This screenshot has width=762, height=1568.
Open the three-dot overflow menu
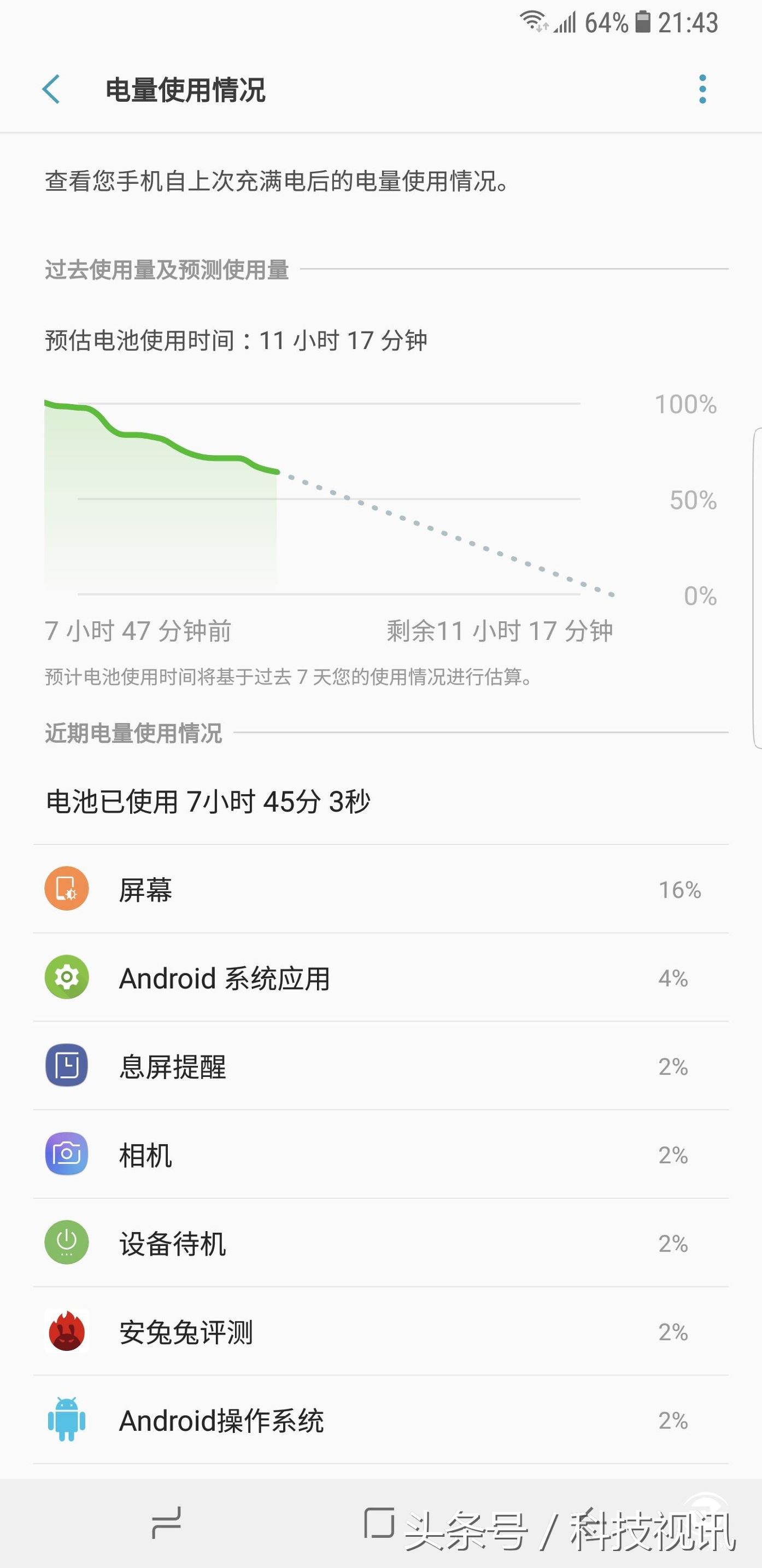pos(702,88)
